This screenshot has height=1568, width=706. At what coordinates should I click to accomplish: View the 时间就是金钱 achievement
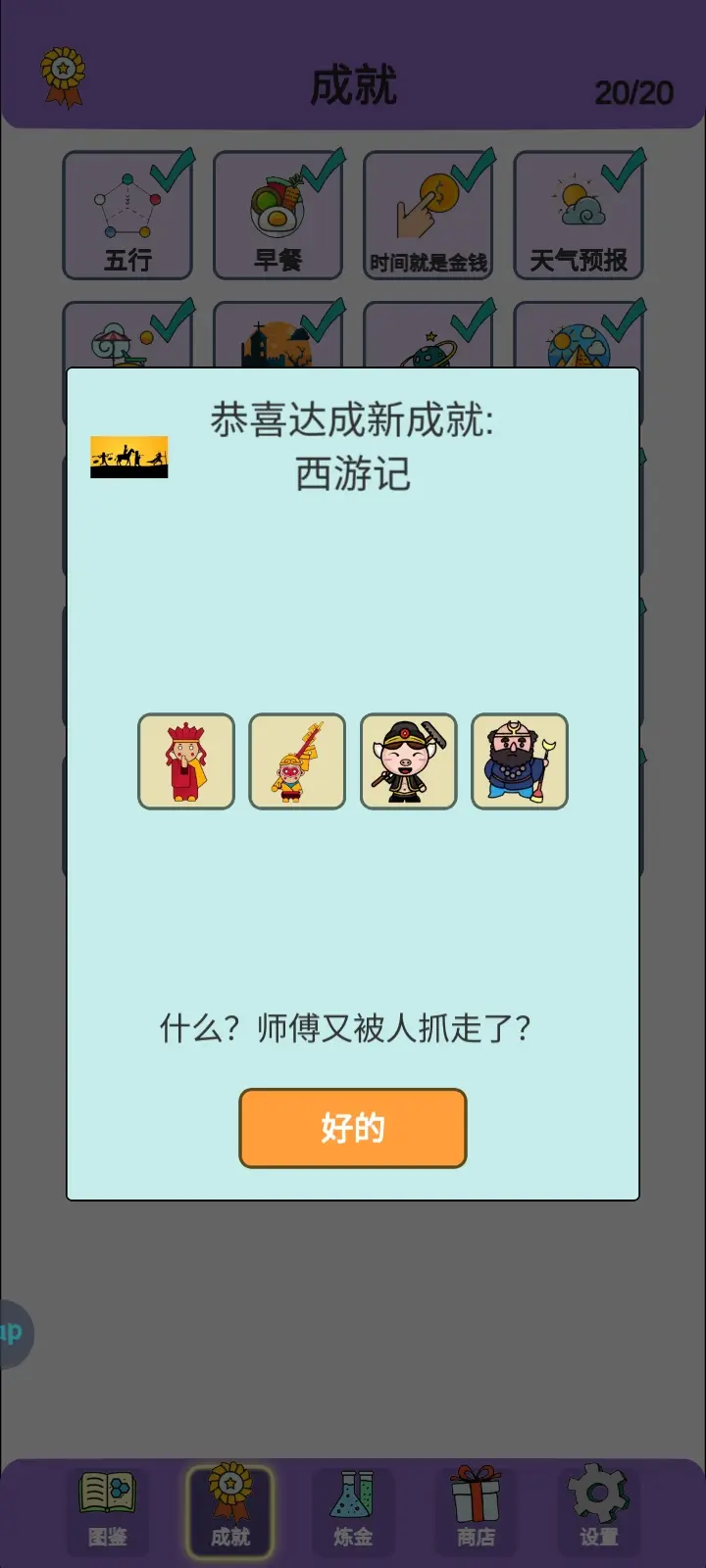[428, 216]
